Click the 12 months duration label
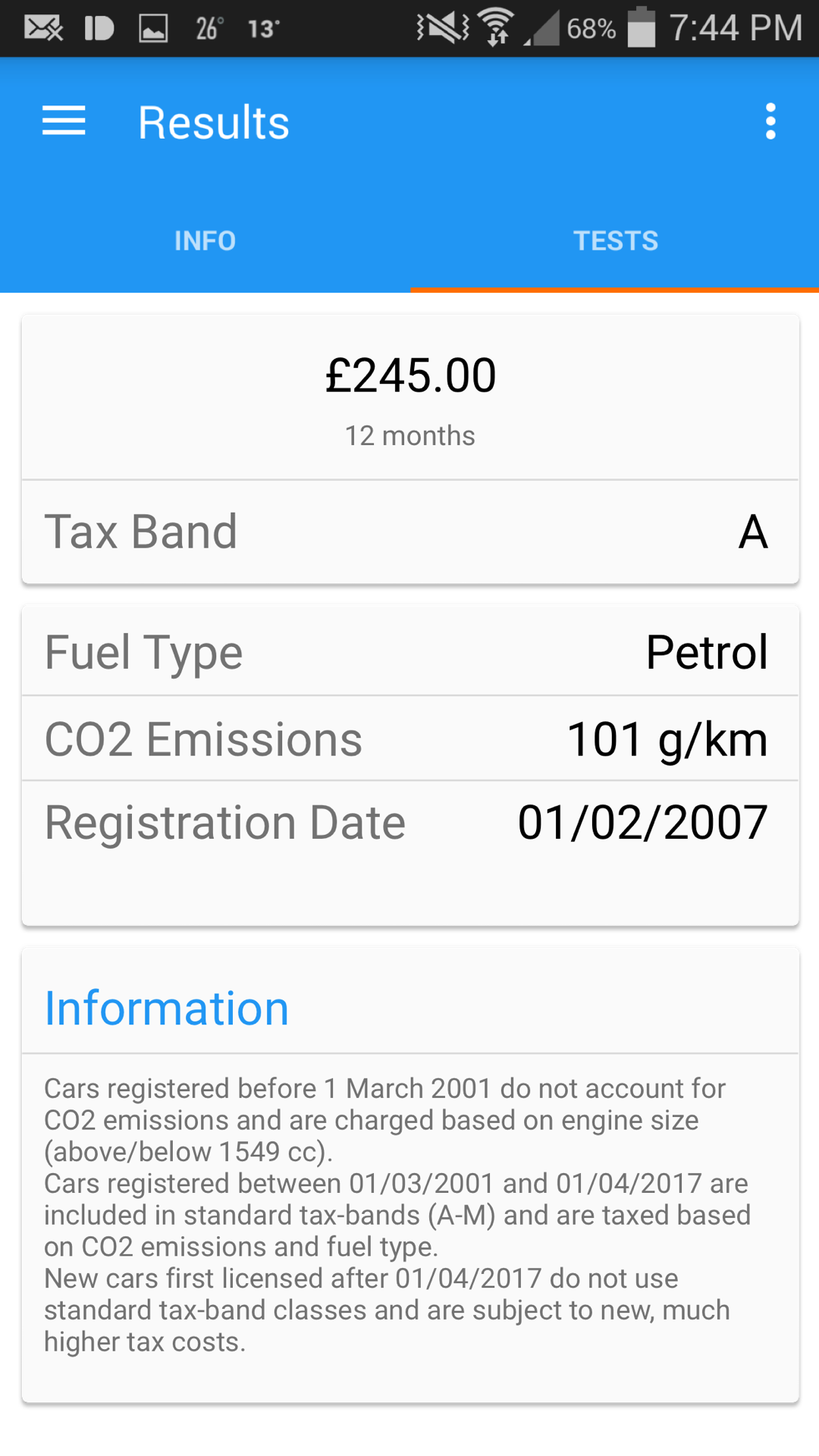The height and width of the screenshot is (1456, 819). click(409, 435)
